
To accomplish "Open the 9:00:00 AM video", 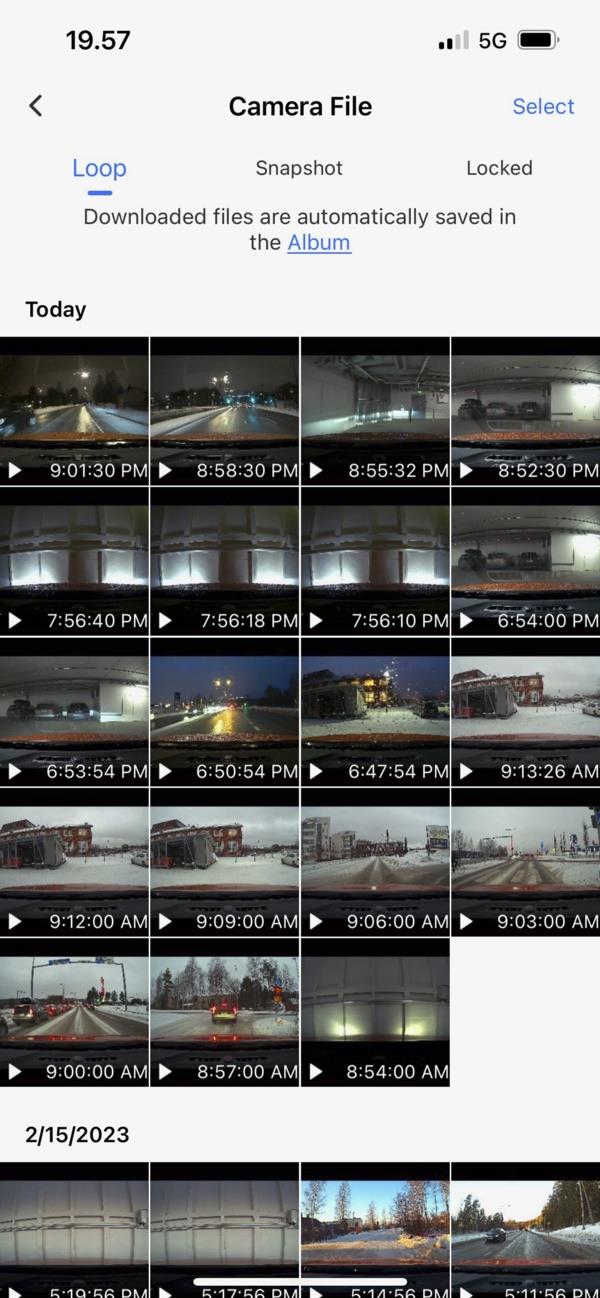I will (75, 1012).
